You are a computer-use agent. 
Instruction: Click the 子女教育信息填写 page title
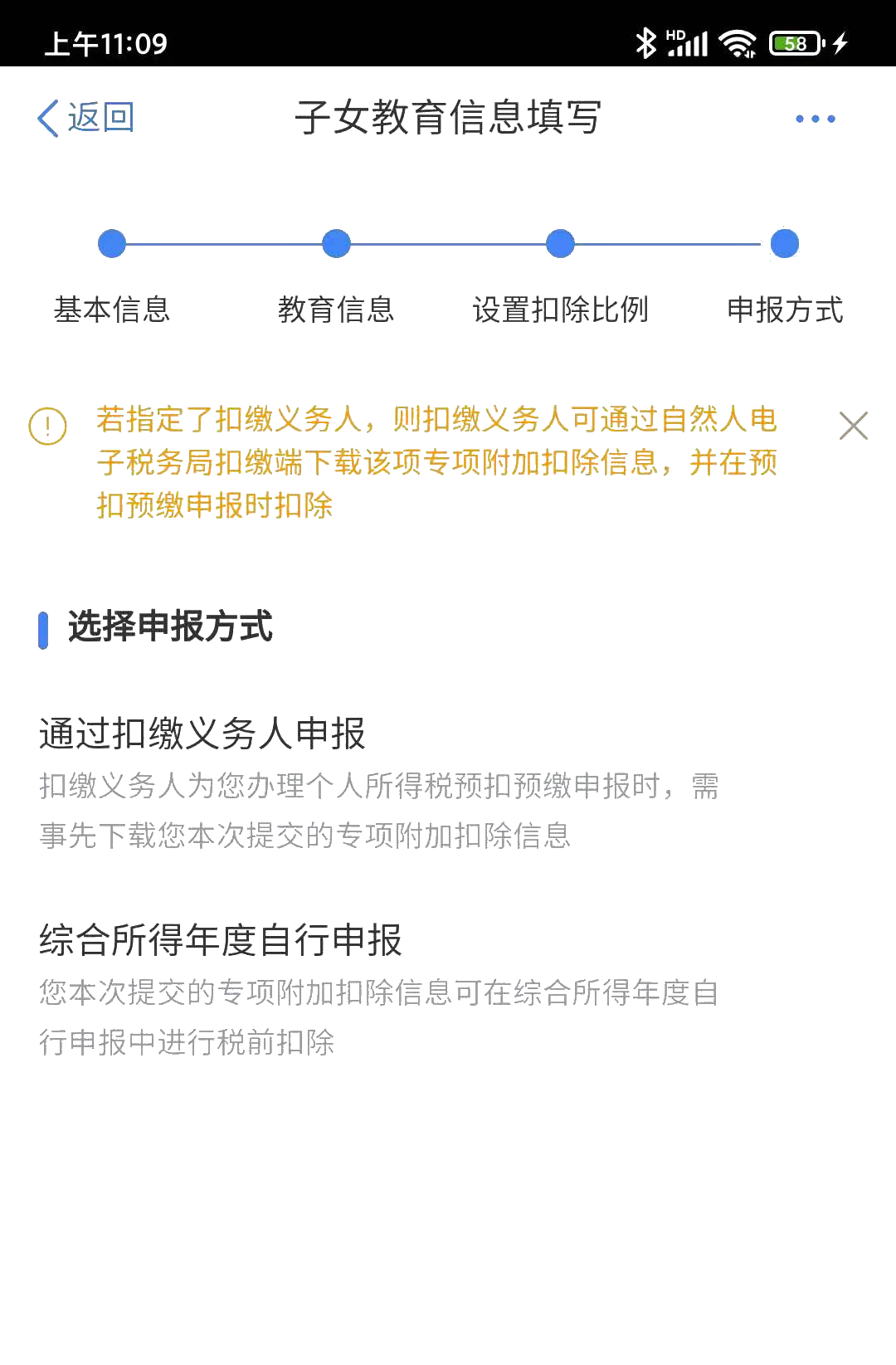point(448,117)
